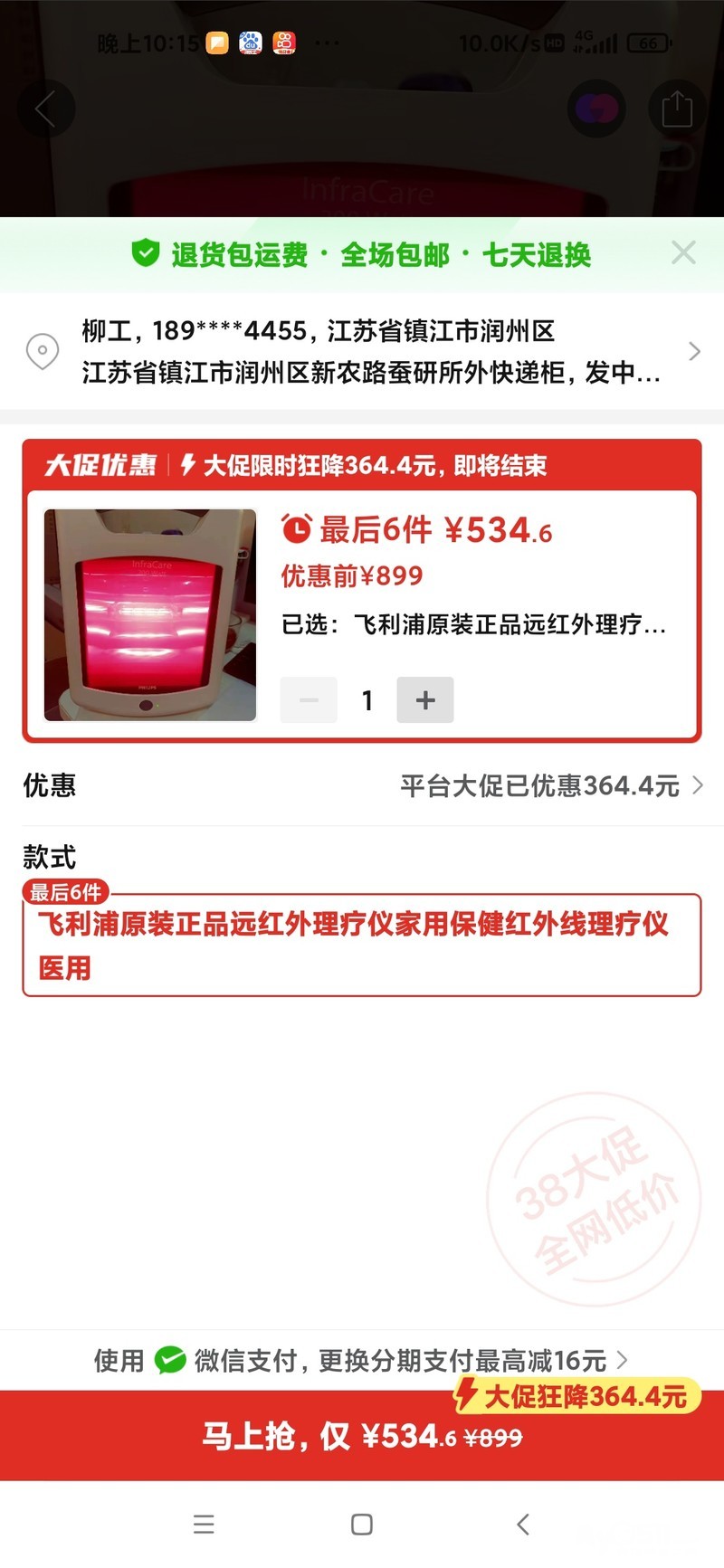Decrease item quantity with the minus button
Screen dimensions: 724x1568
click(x=309, y=699)
